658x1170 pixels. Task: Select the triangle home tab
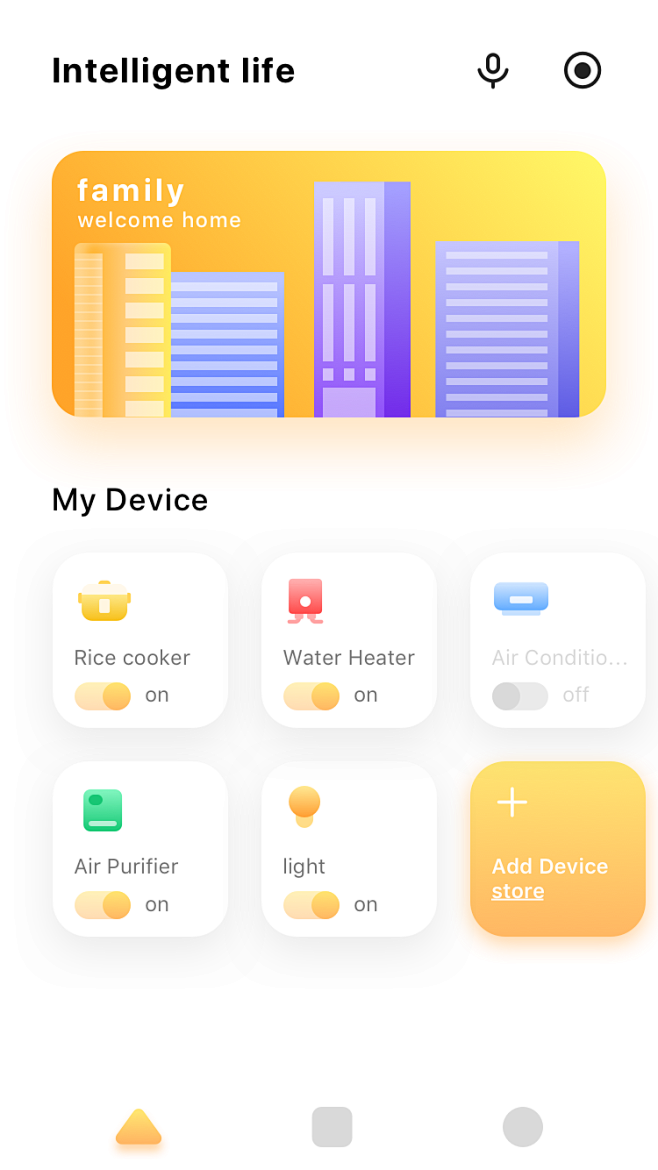pos(138,1127)
